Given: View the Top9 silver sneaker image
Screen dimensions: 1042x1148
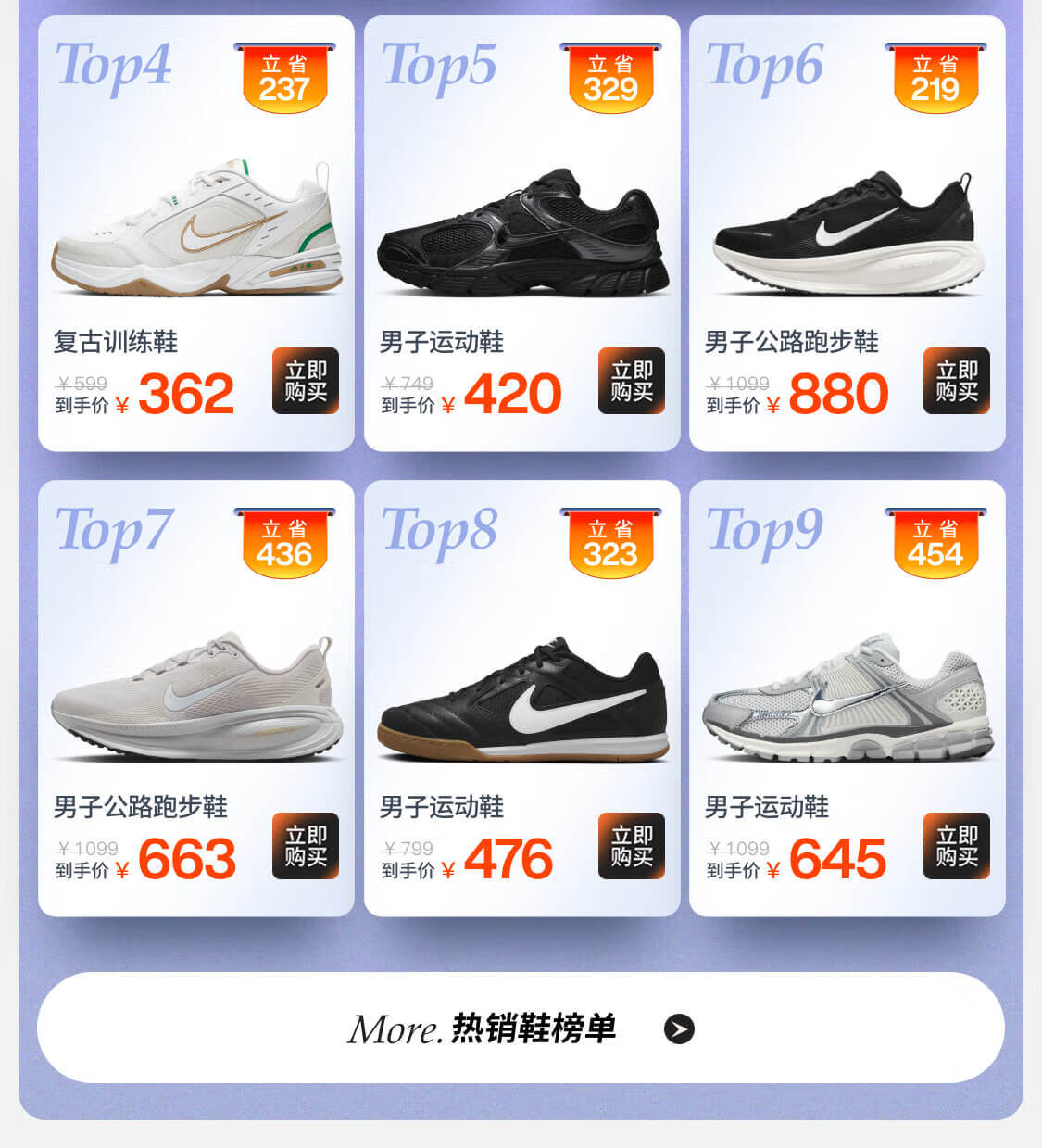Looking at the screenshot, I should [847, 697].
